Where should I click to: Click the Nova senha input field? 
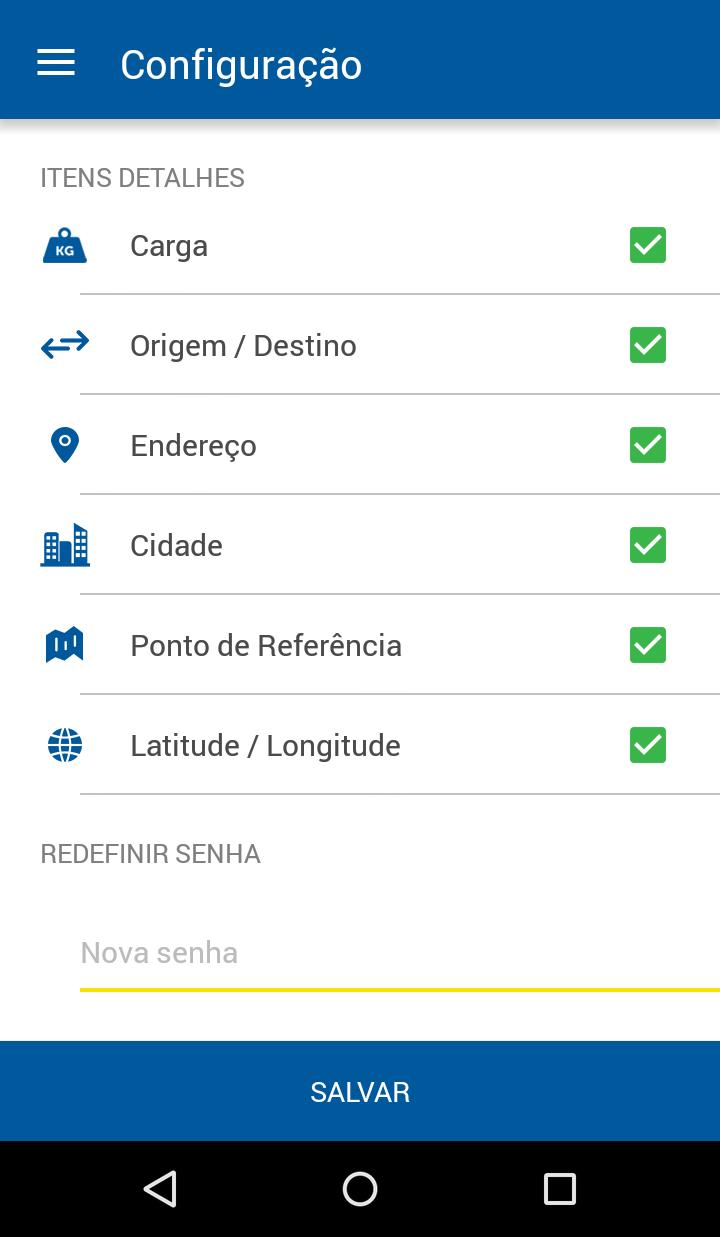[x=360, y=953]
